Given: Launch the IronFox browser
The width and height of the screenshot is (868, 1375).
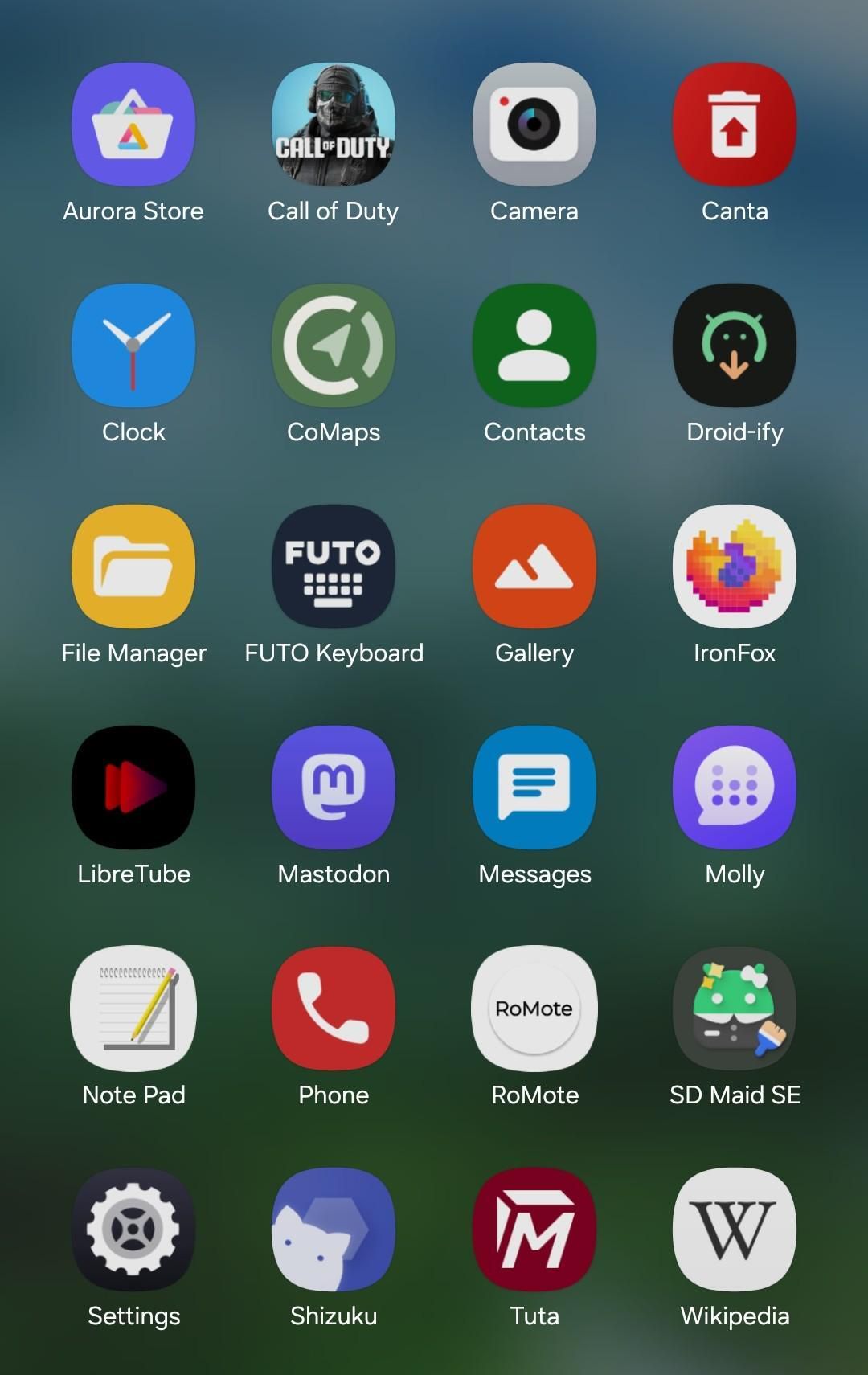Looking at the screenshot, I should coord(735,567).
